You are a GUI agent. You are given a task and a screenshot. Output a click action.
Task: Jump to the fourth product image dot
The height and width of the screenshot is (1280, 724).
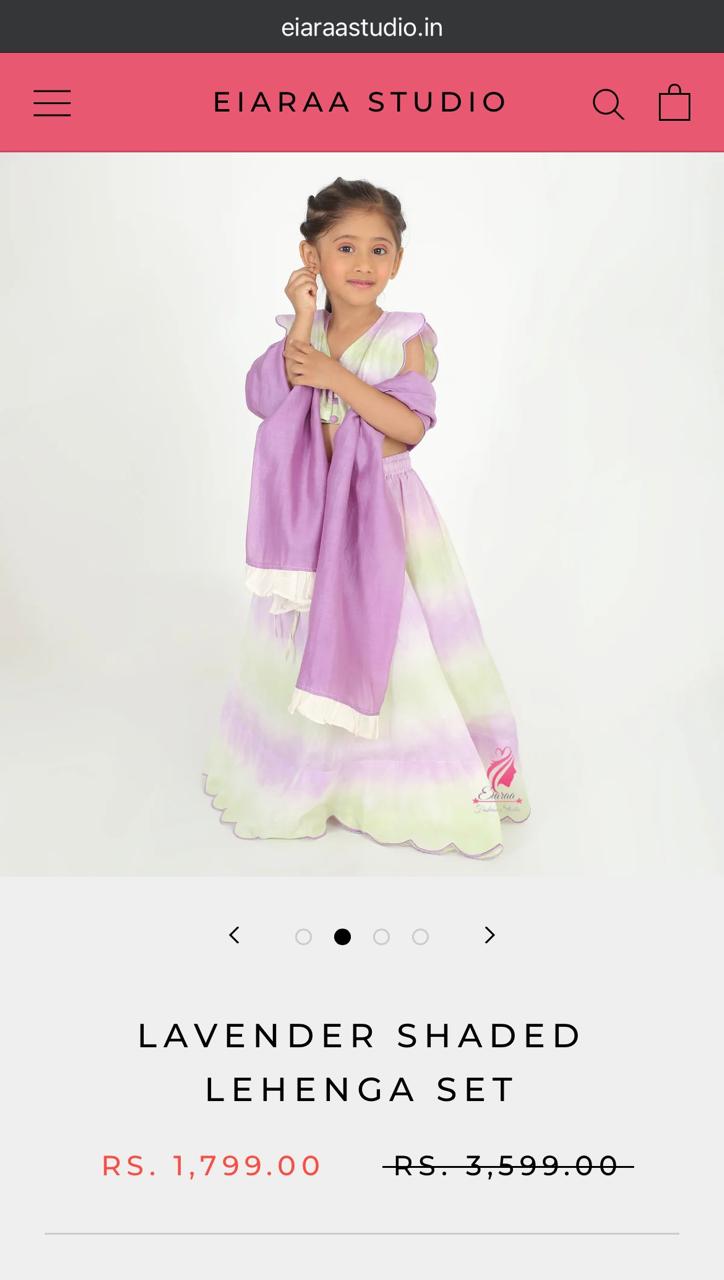[420, 937]
